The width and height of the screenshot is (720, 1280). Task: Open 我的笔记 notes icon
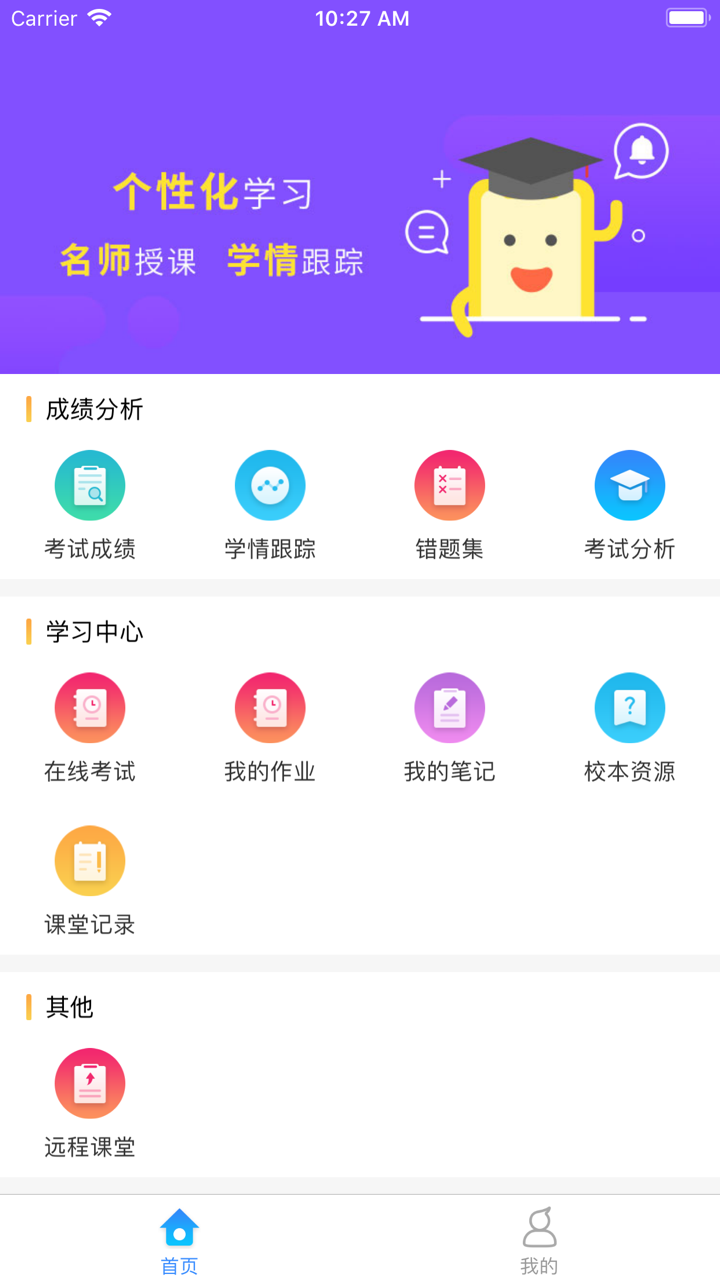coord(450,707)
